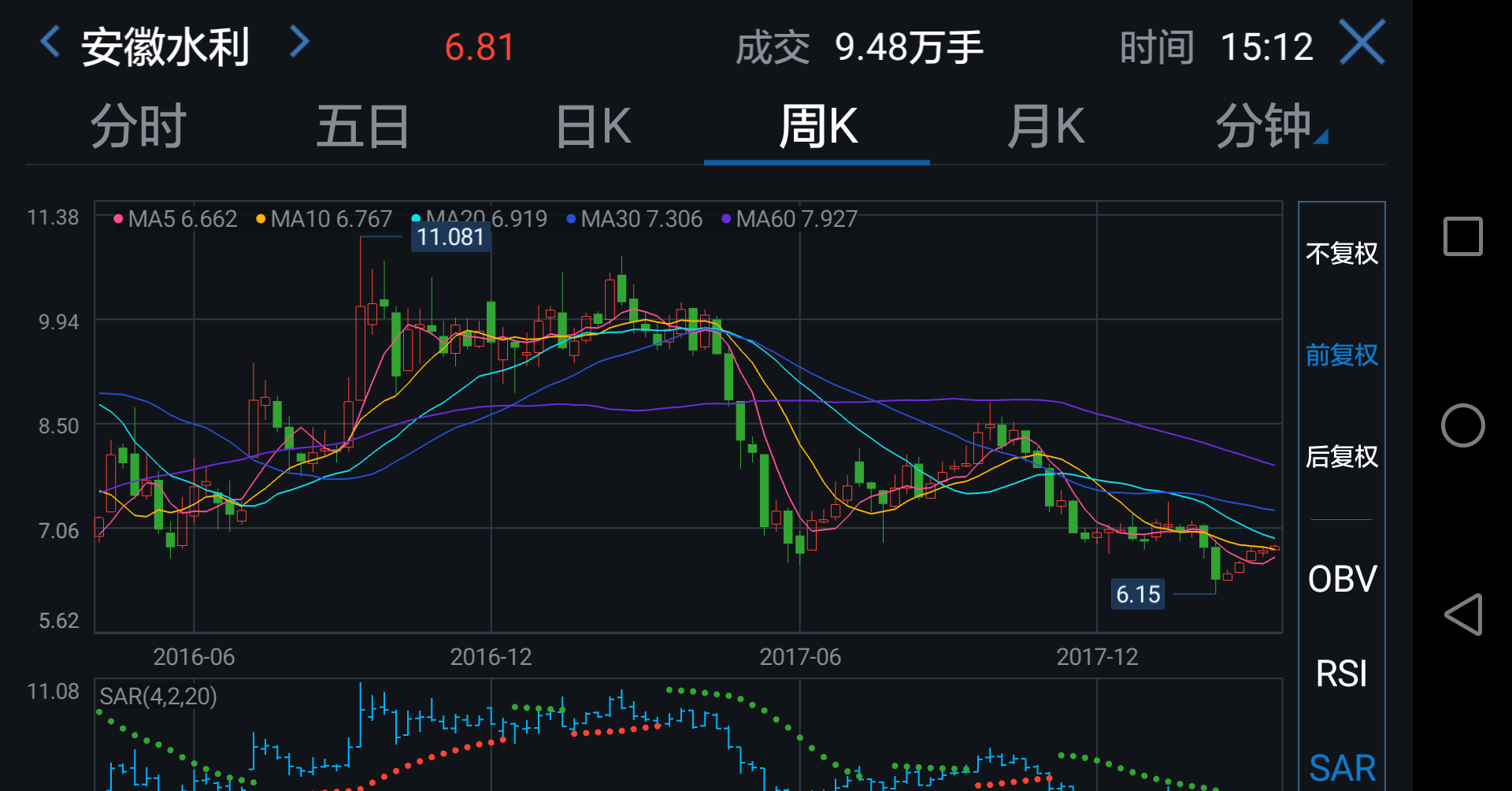1512x791 pixels.
Task: Show the OBV indicator
Action: click(x=1341, y=579)
